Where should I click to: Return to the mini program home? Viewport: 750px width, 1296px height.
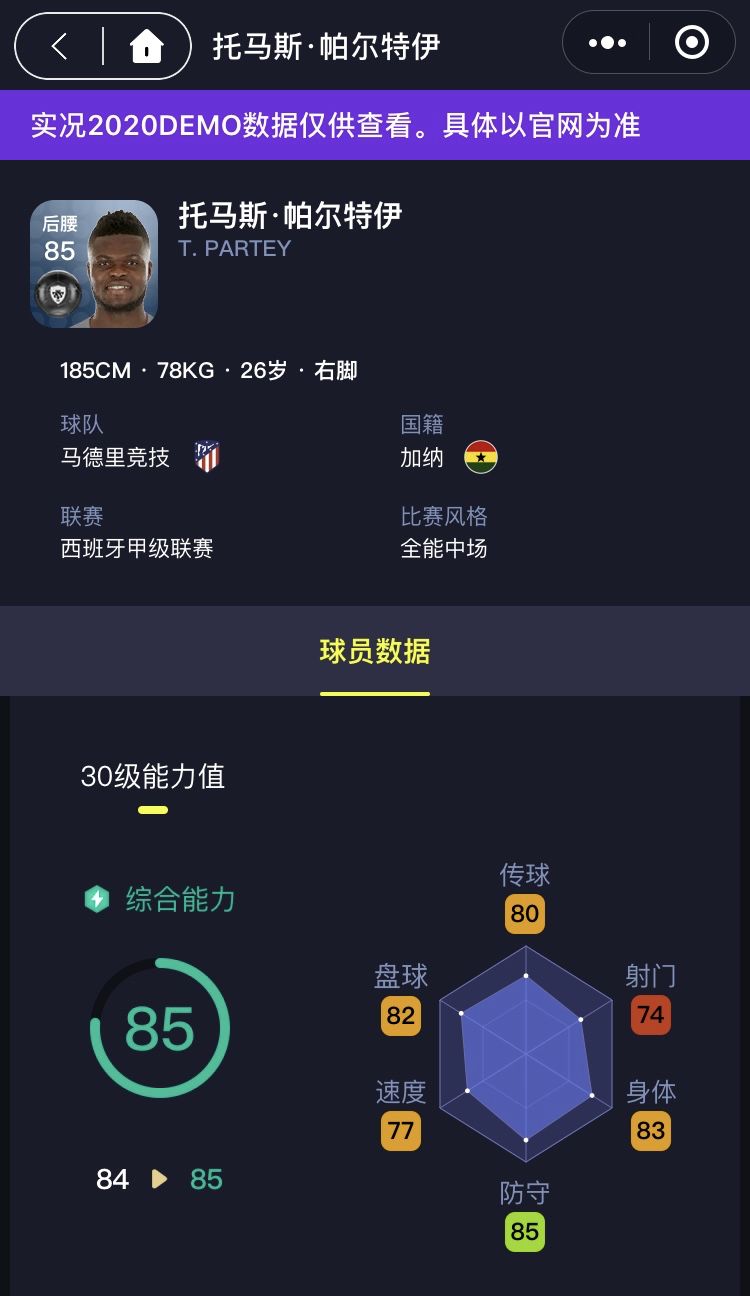click(146, 45)
